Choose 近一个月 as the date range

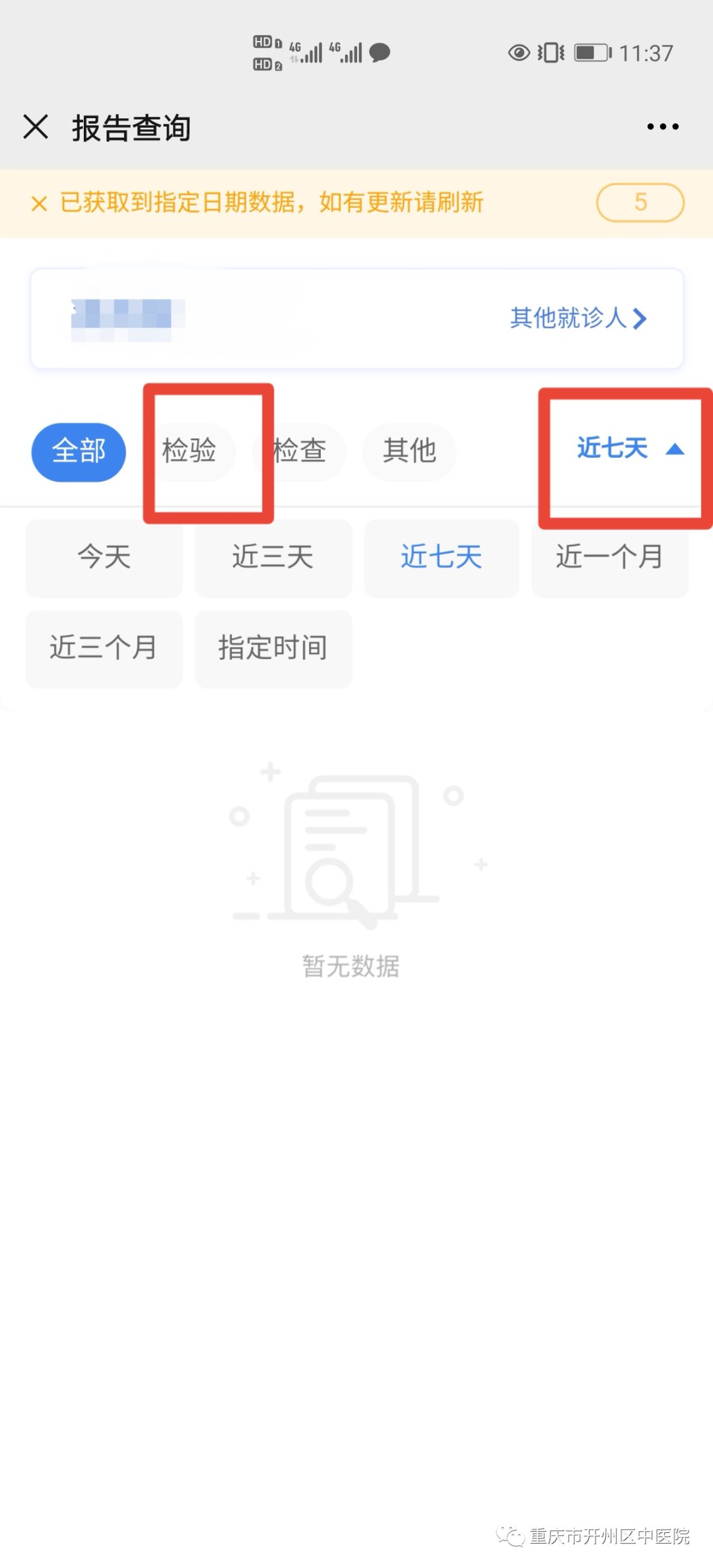[x=609, y=558]
